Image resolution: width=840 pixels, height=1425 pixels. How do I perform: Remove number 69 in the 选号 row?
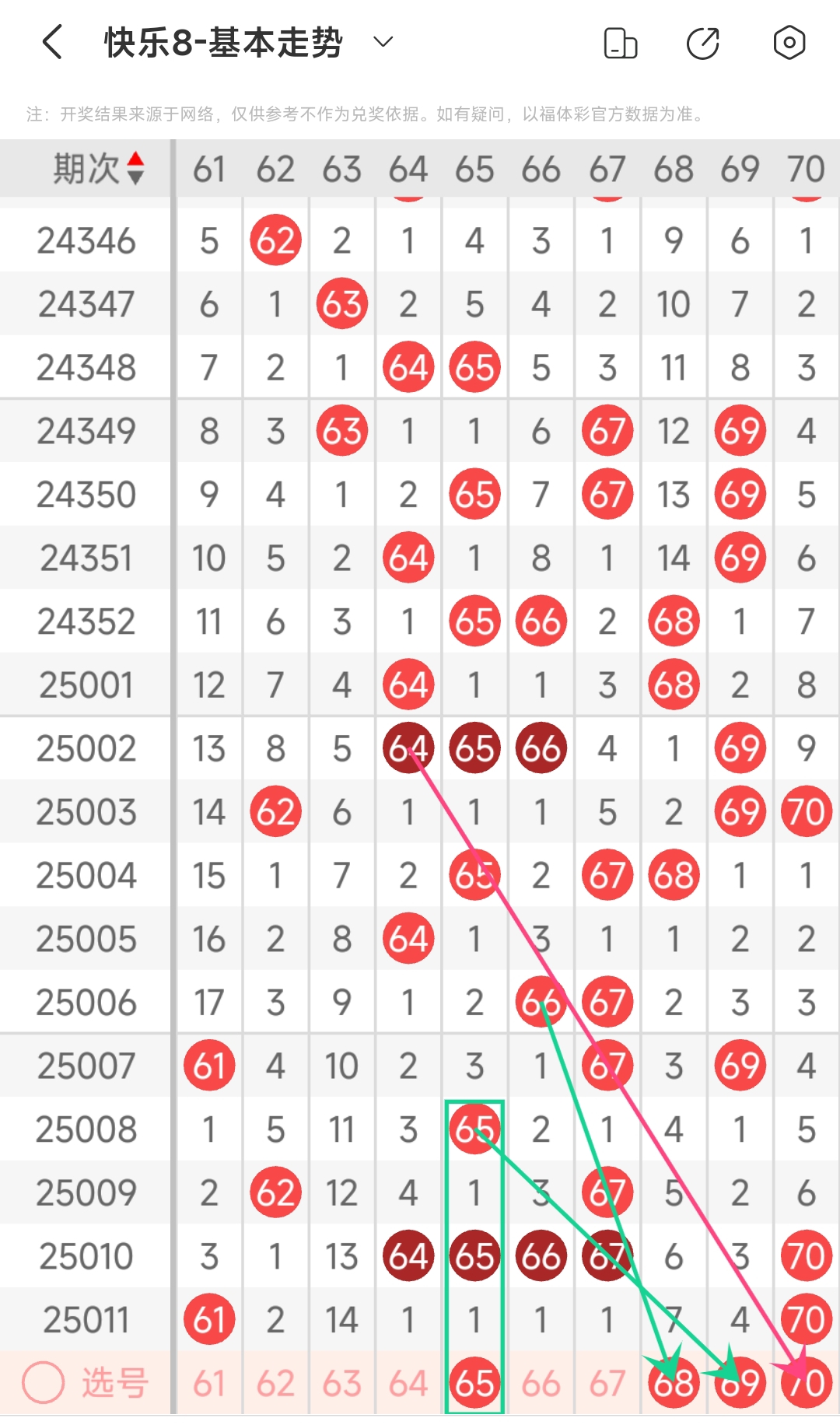tap(740, 1384)
